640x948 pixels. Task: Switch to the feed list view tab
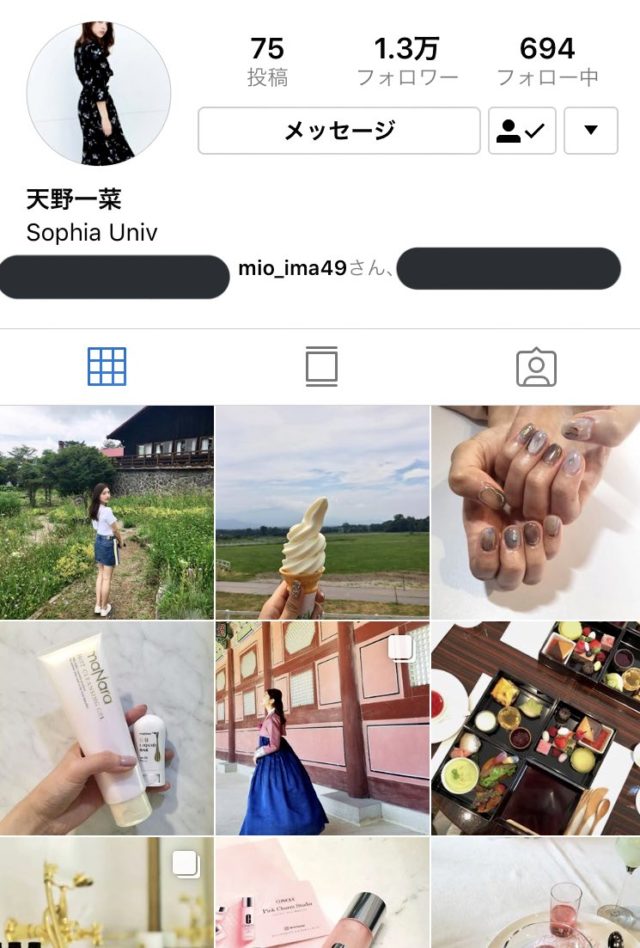click(x=321, y=367)
